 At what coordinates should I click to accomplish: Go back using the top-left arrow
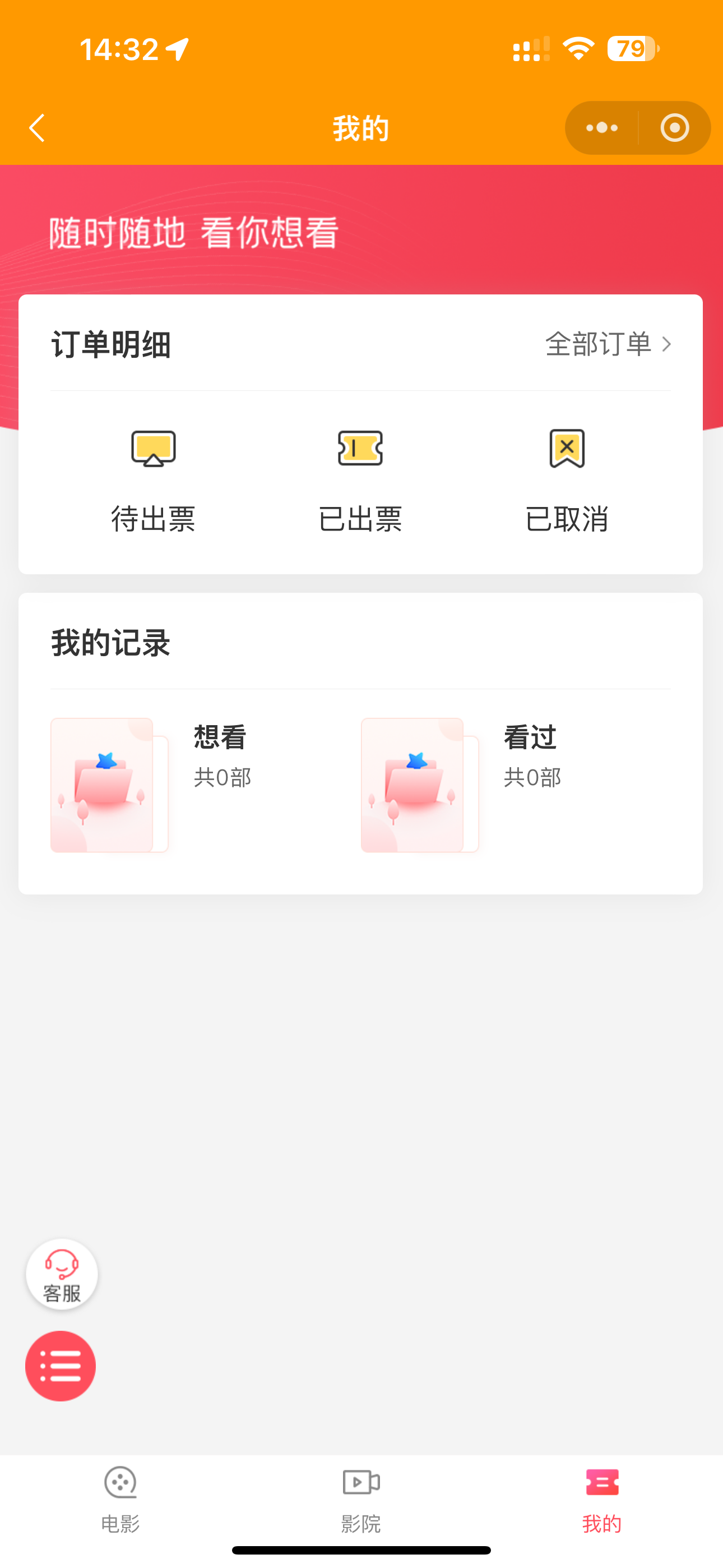coord(38,128)
